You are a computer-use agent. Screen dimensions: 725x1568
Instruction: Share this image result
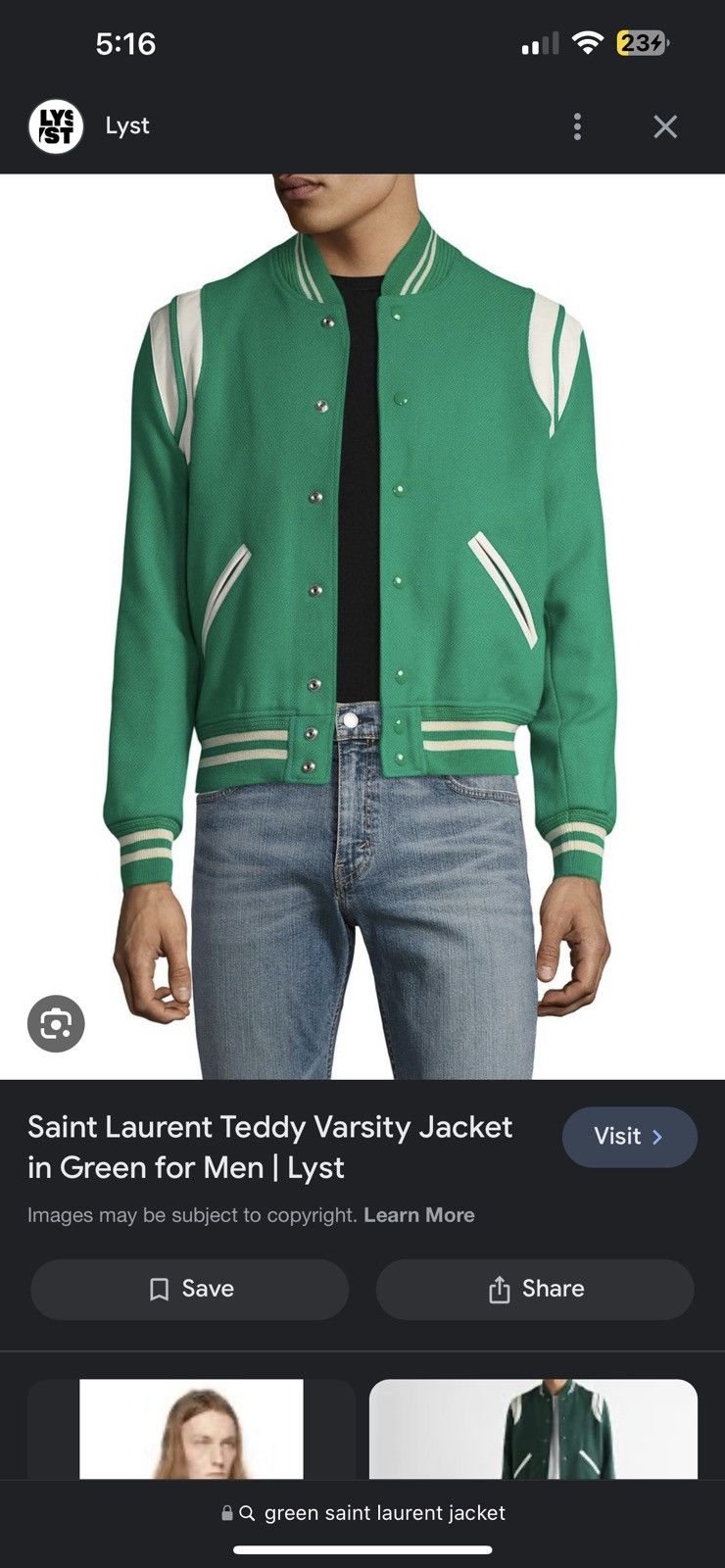(x=535, y=1289)
